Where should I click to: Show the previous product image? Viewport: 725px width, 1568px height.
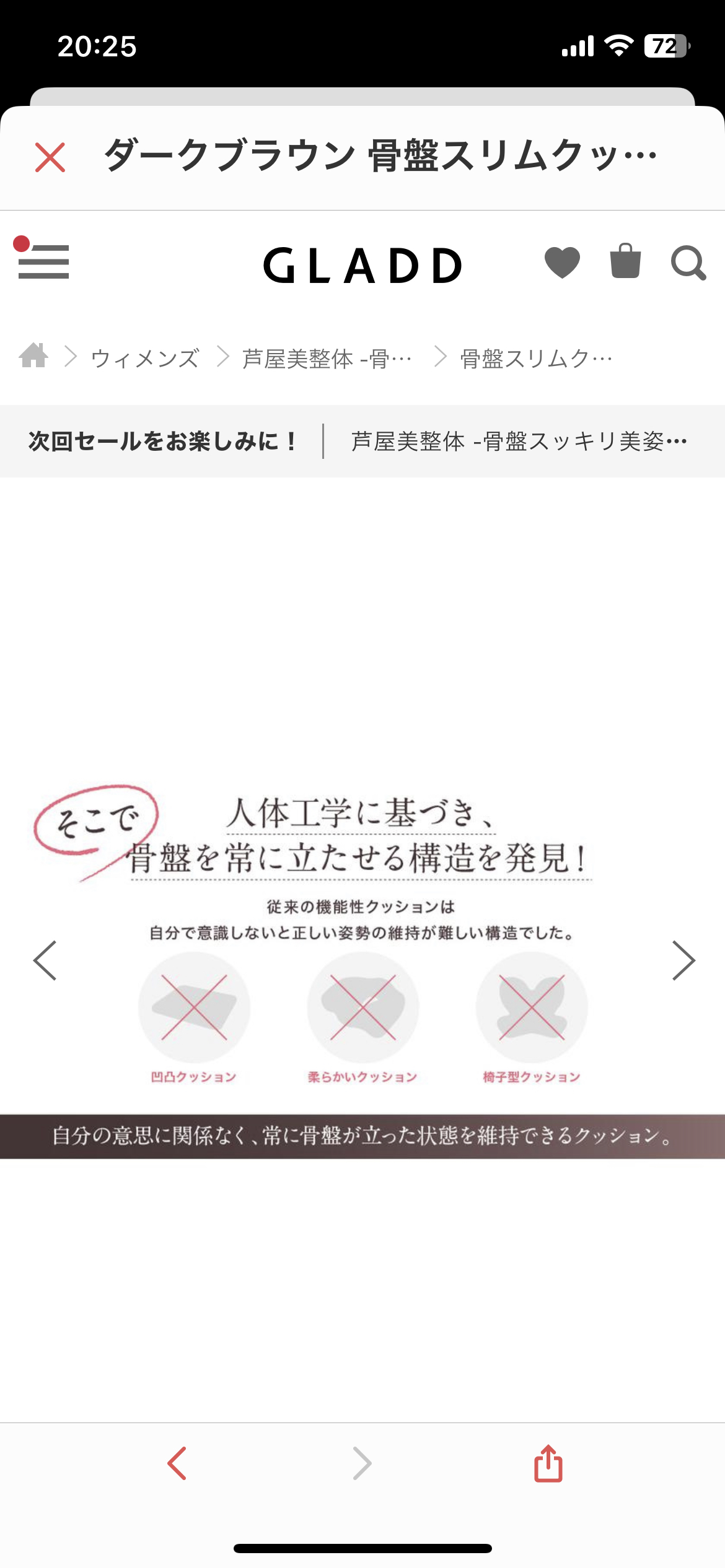click(45, 960)
